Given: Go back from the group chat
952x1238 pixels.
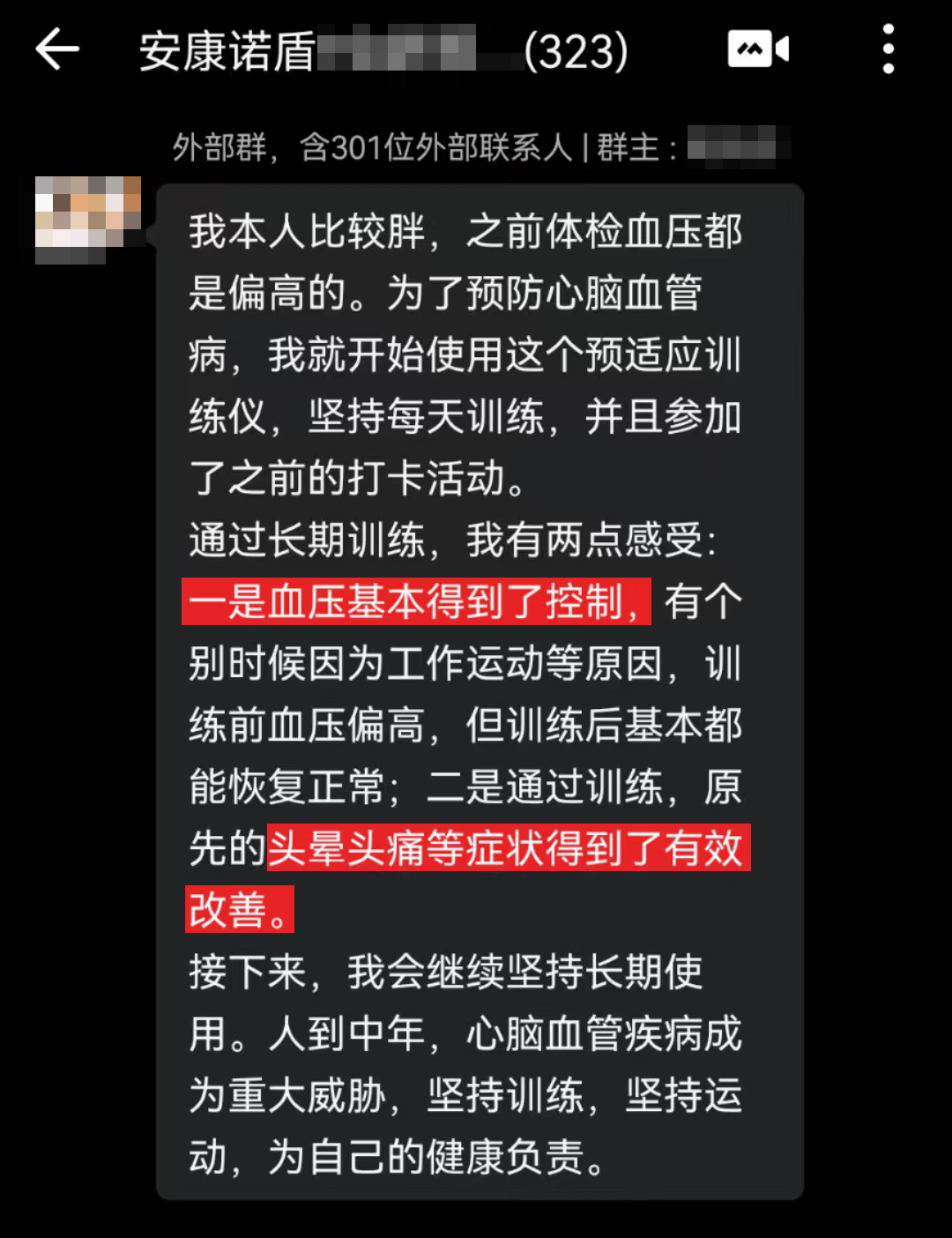Looking at the screenshot, I should [57, 49].
